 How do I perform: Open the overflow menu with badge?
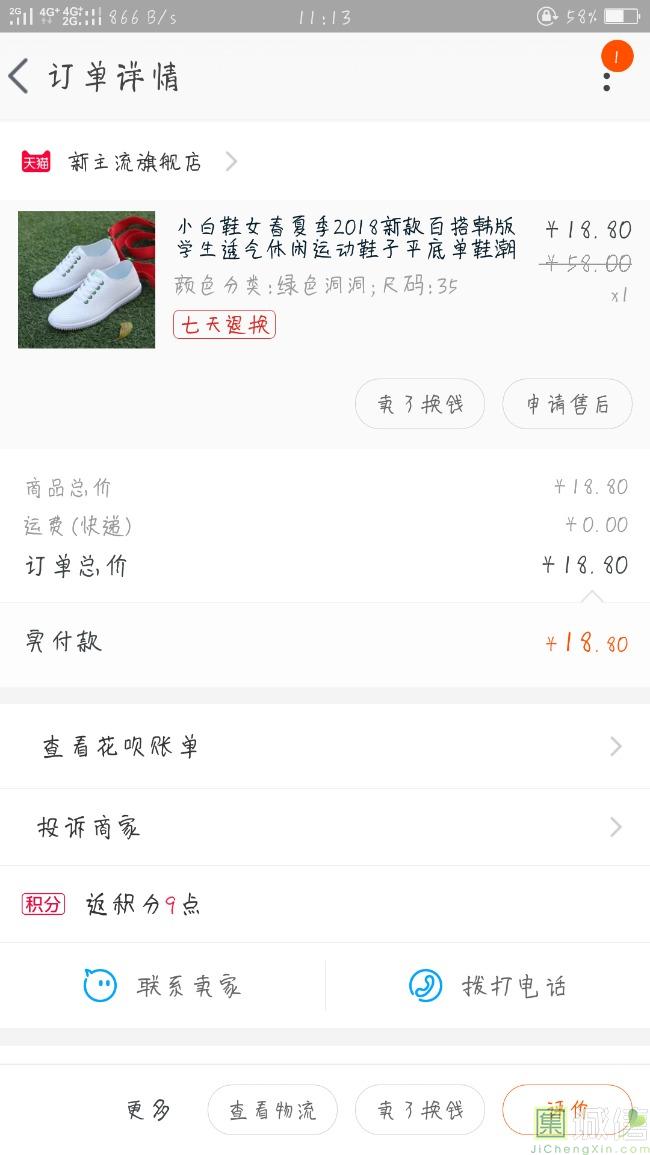tap(607, 80)
